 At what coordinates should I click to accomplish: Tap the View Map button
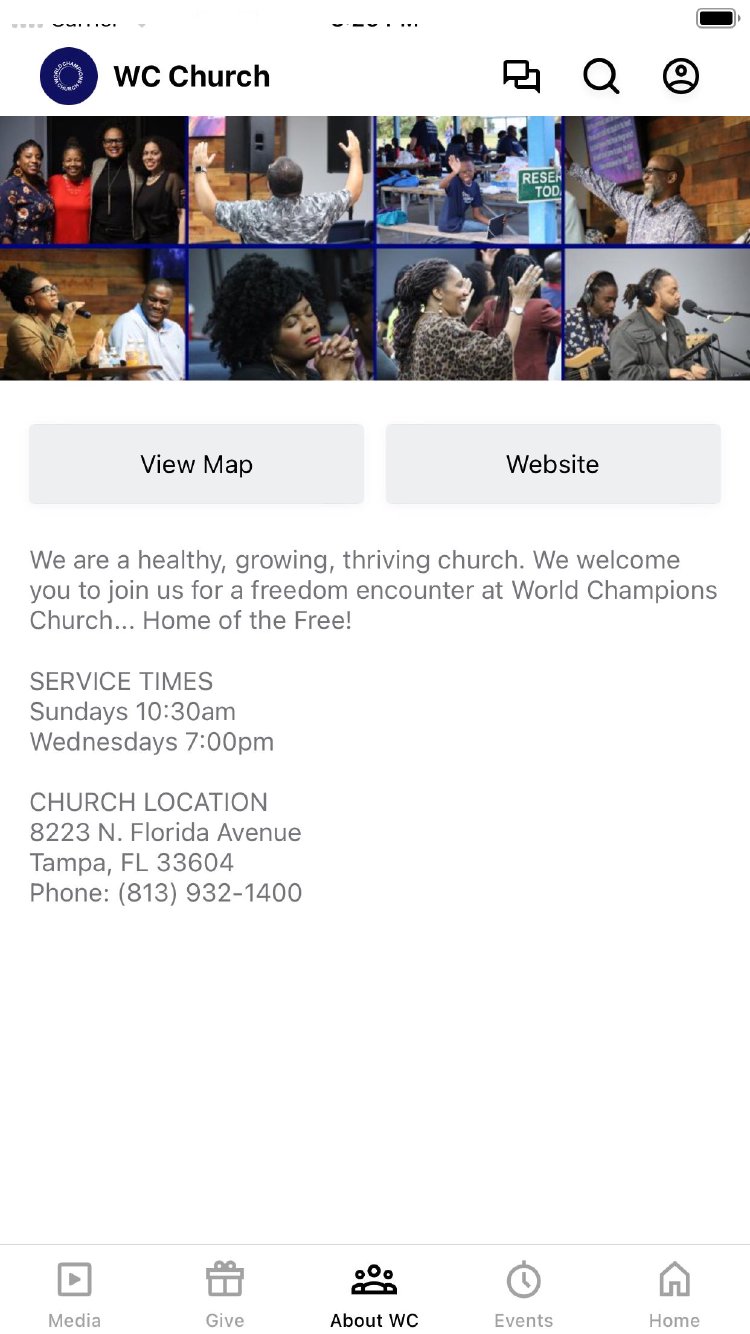tap(196, 464)
